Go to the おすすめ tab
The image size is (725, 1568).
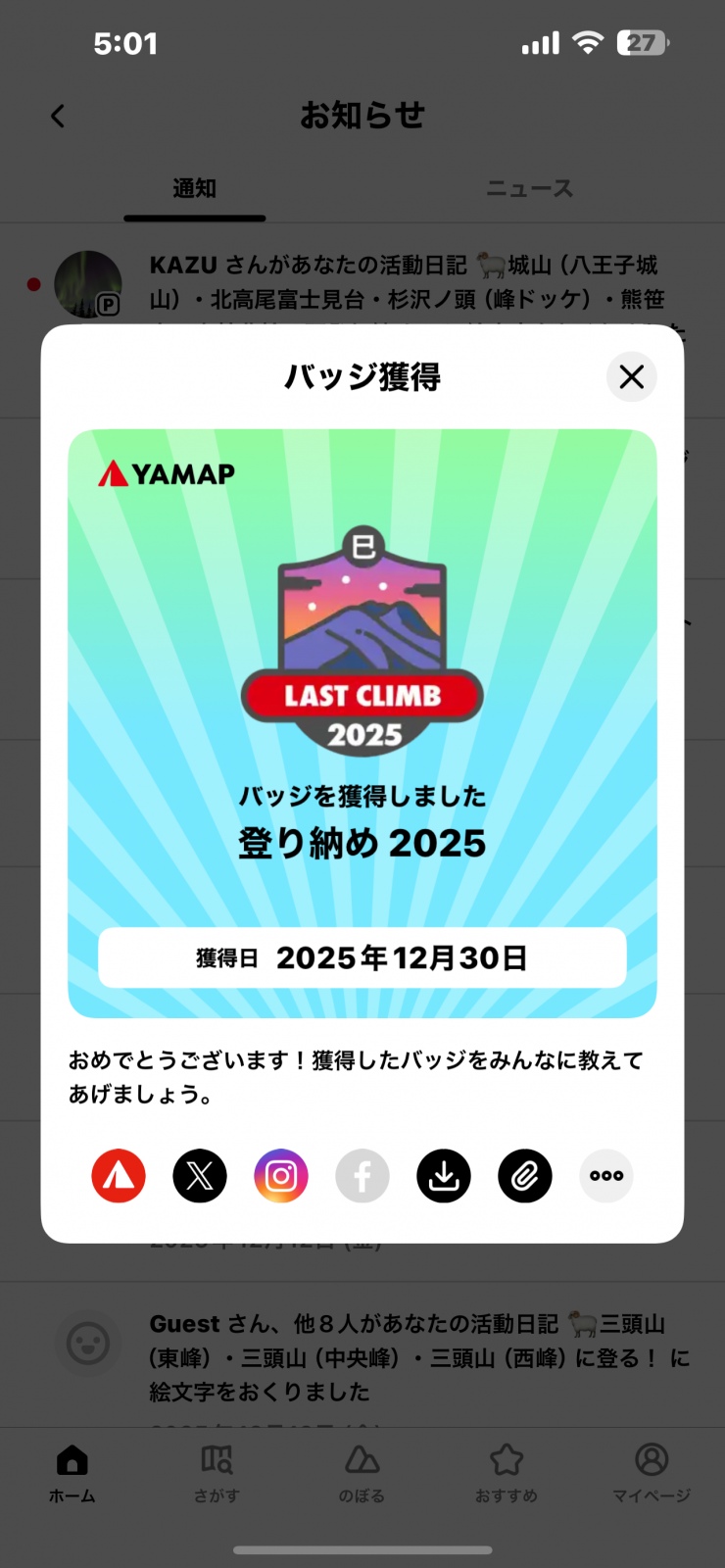click(x=507, y=1473)
